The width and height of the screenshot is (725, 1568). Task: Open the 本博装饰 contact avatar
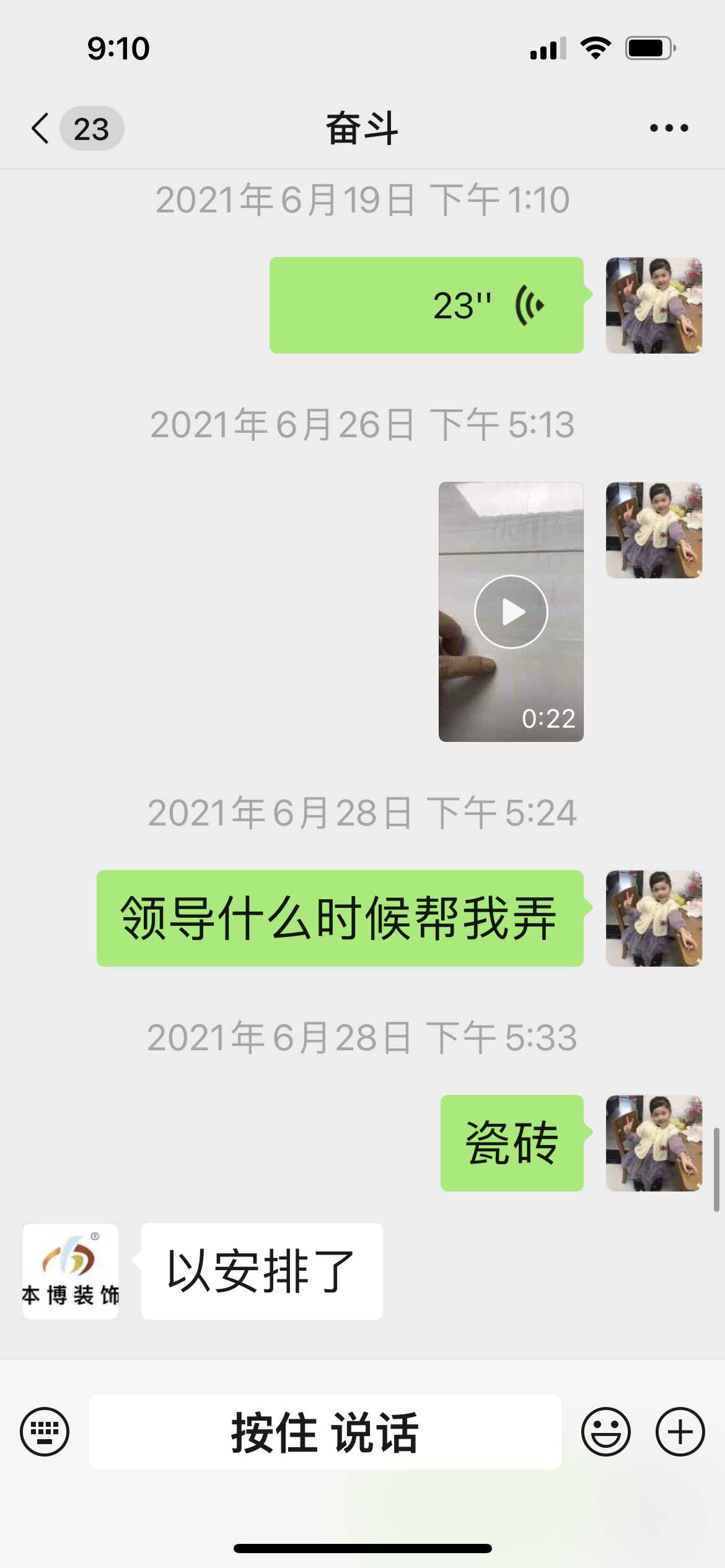[x=71, y=1271]
